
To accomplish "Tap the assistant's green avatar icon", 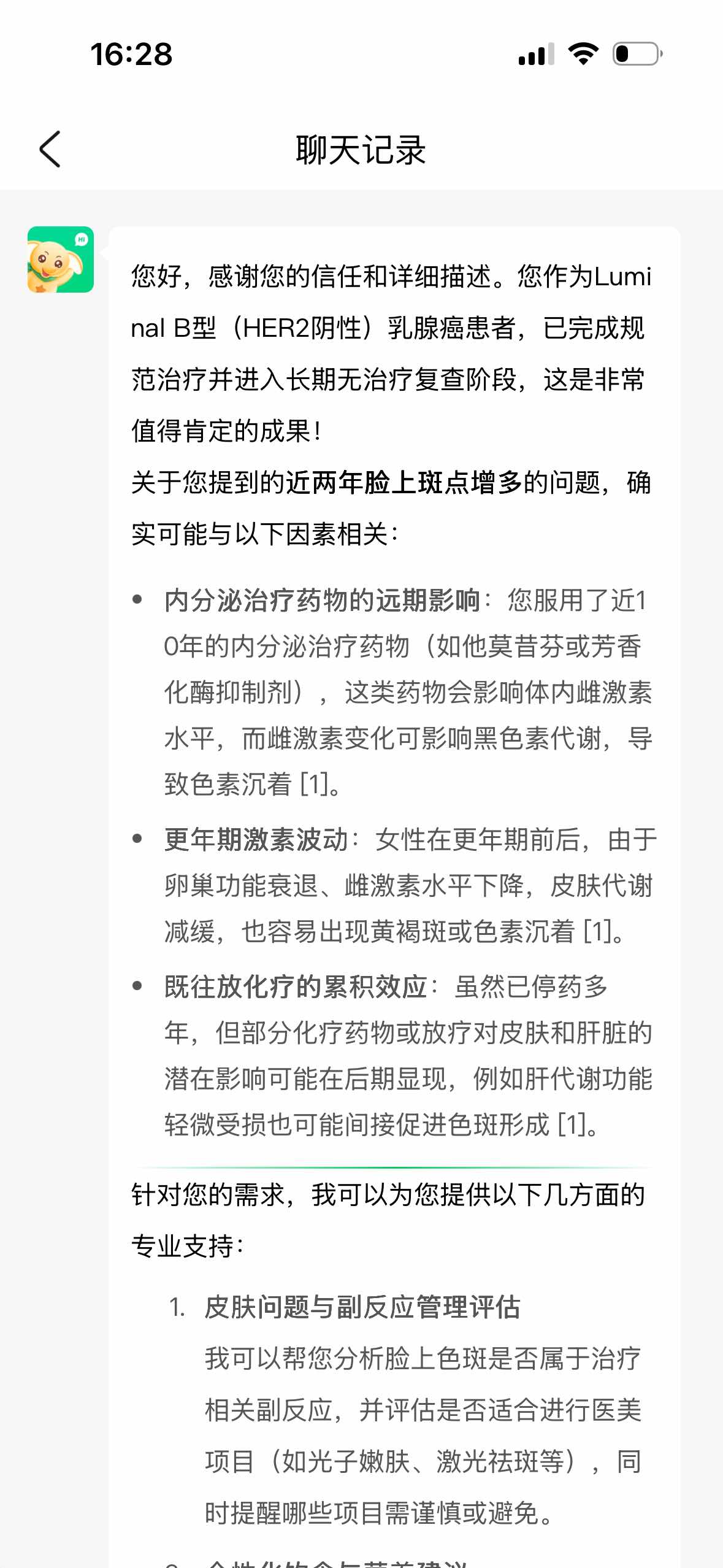I will pos(61,259).
